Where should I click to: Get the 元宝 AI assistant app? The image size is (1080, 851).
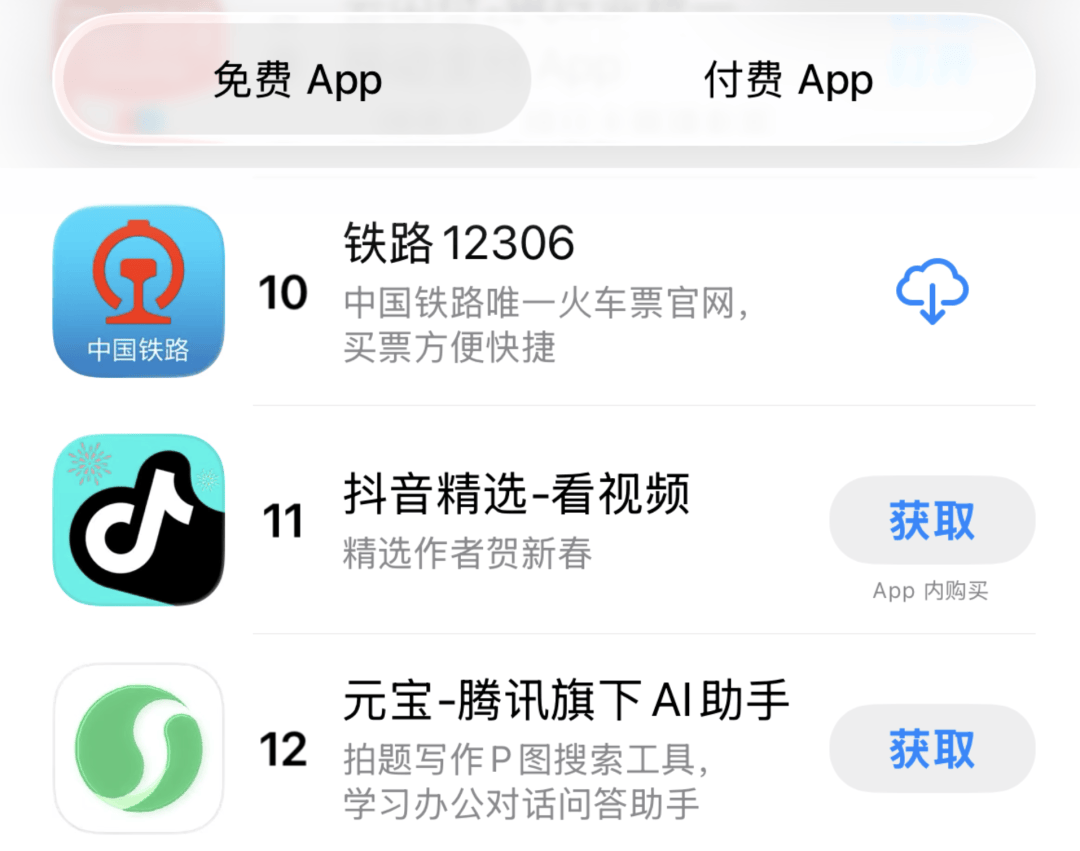coord(931,749)
